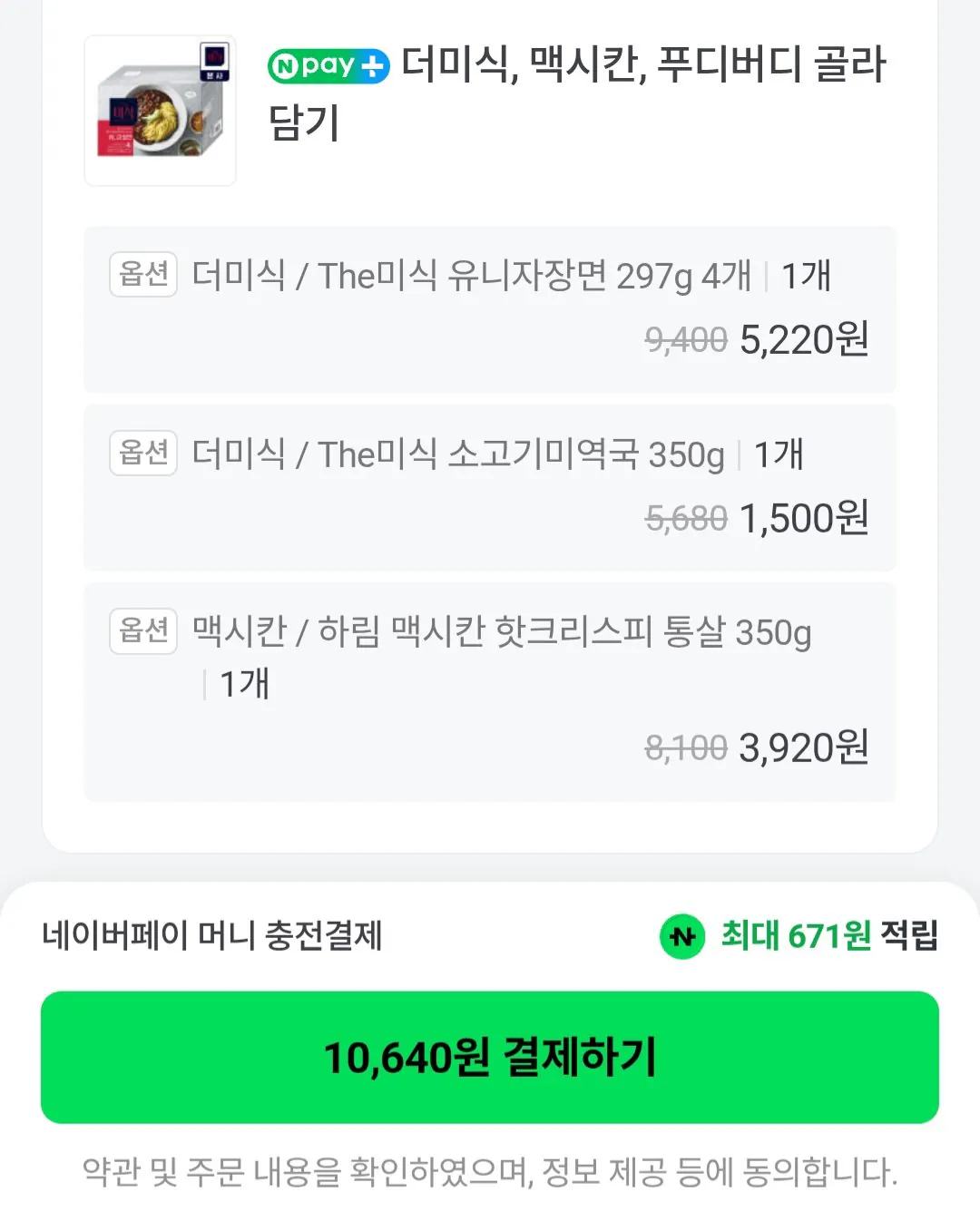
Task: Open the product bundle thumbnail image
Action: [x=160, y=109]
